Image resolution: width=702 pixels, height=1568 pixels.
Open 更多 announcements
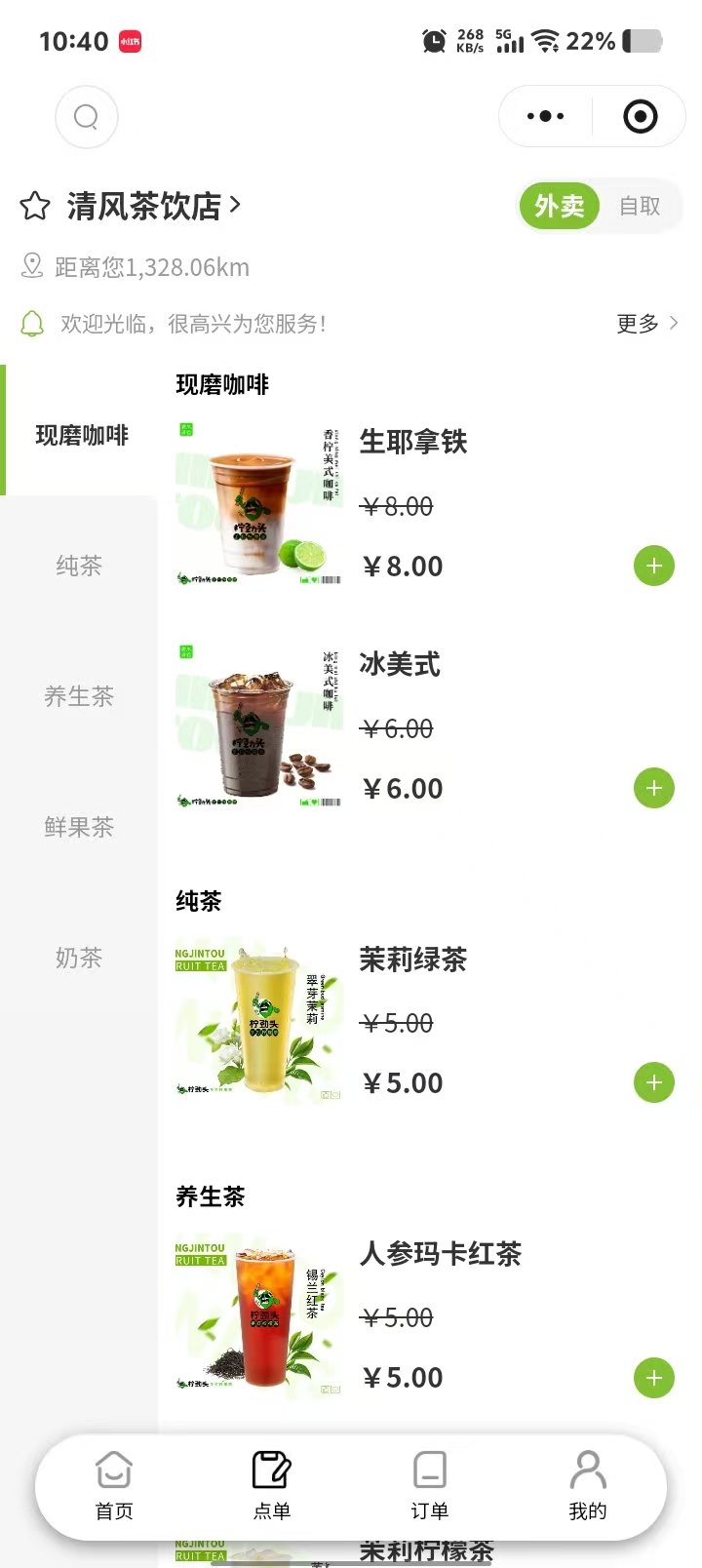pos(646,324)
